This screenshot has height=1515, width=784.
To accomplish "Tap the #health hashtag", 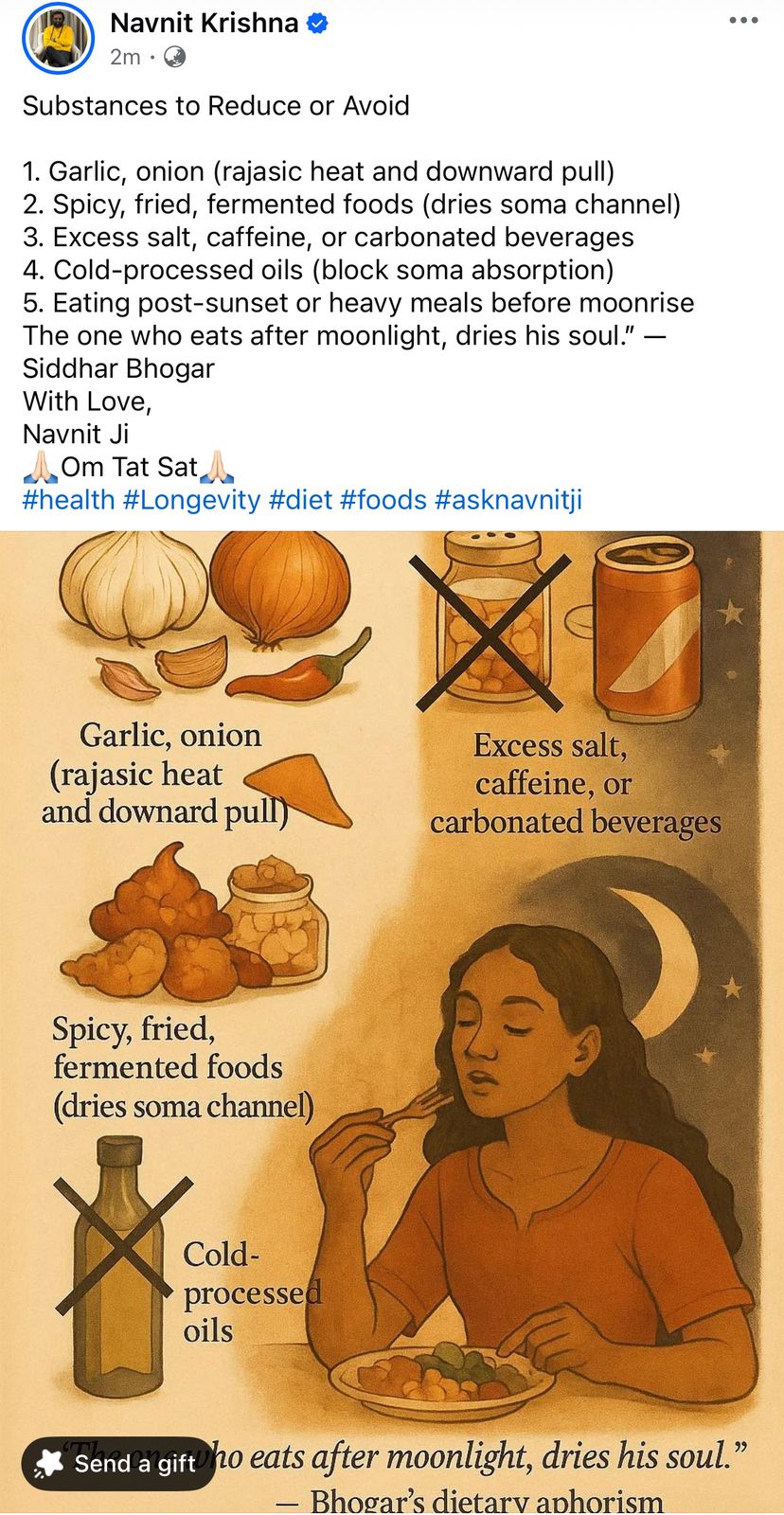I will (x=69, y=499).
